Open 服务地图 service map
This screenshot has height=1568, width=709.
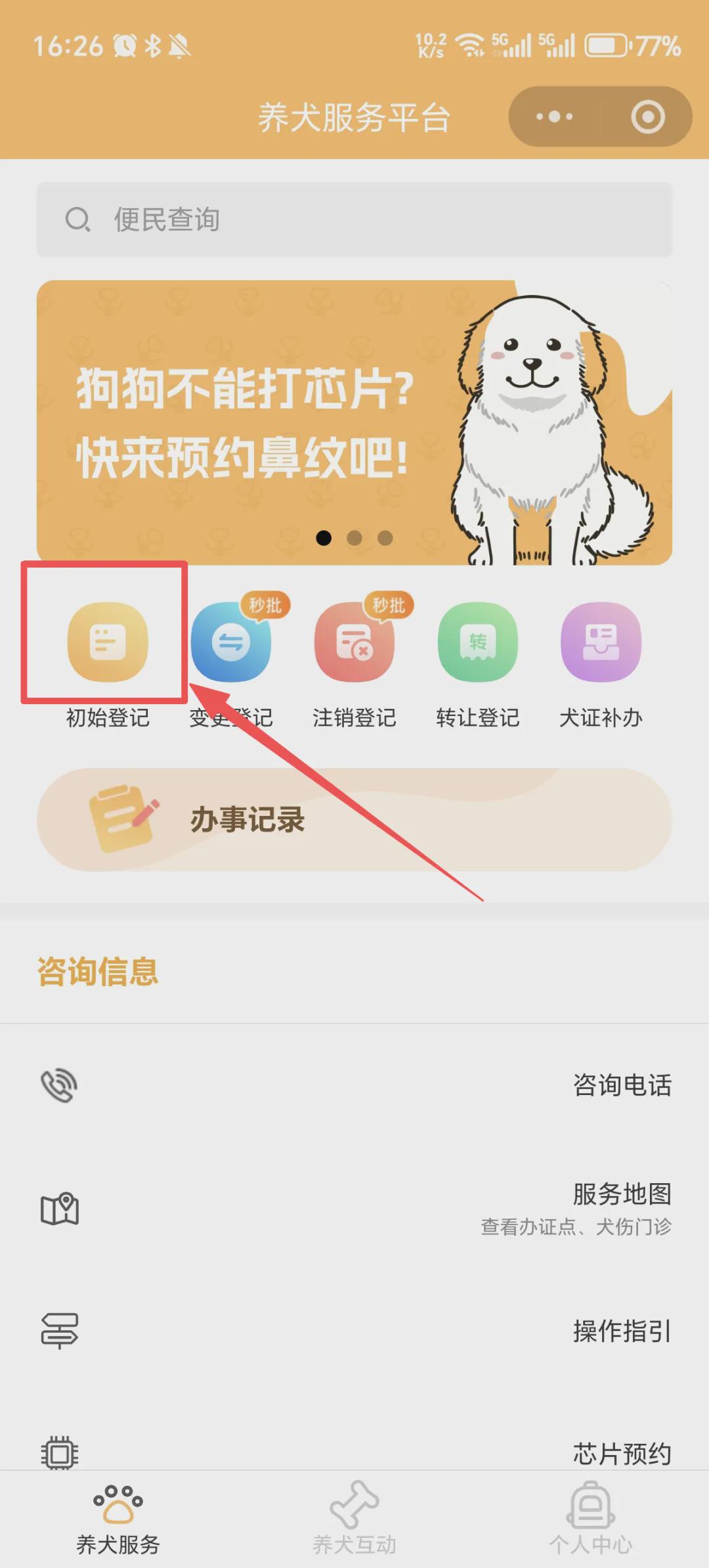pos(354,1207)
